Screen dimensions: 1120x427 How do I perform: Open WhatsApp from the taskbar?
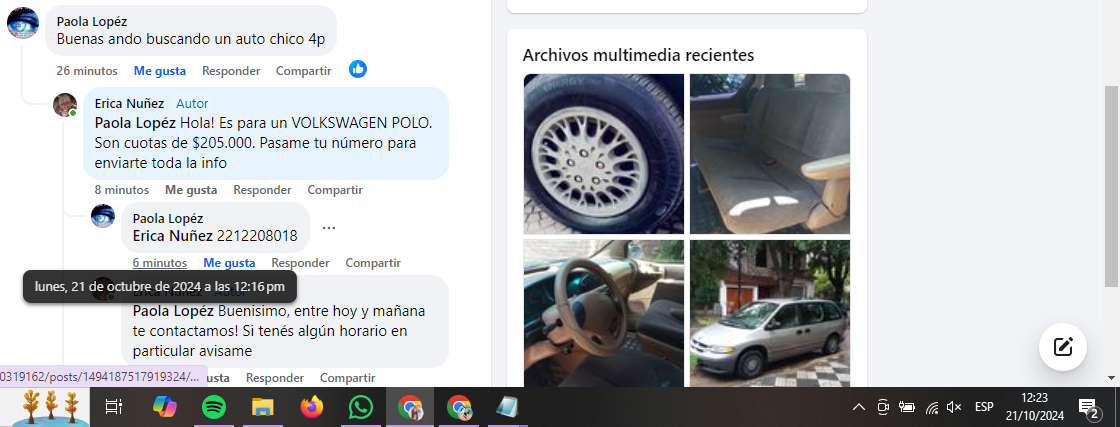(x=360, y=407)
